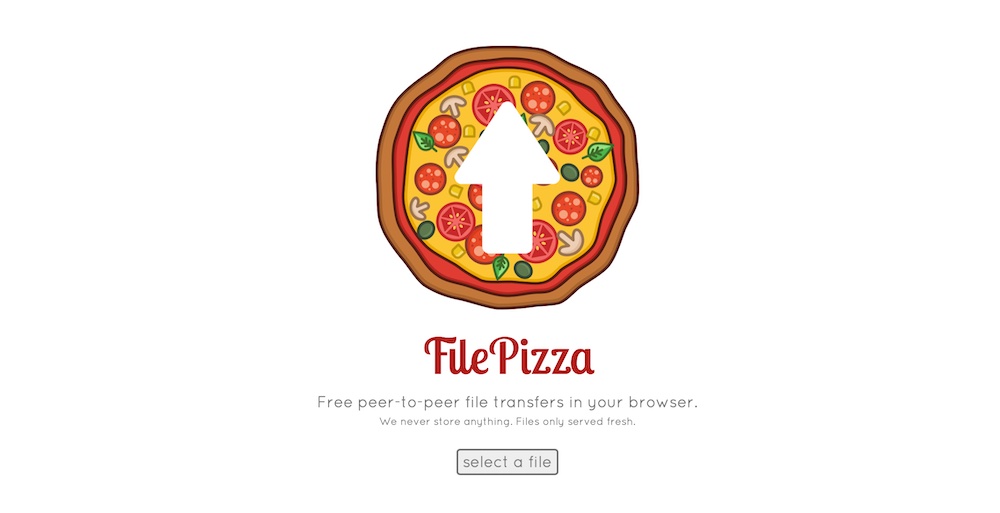Tap the pizza upload arrow drop zone
1000x513 pixels.
click(507, 178)
